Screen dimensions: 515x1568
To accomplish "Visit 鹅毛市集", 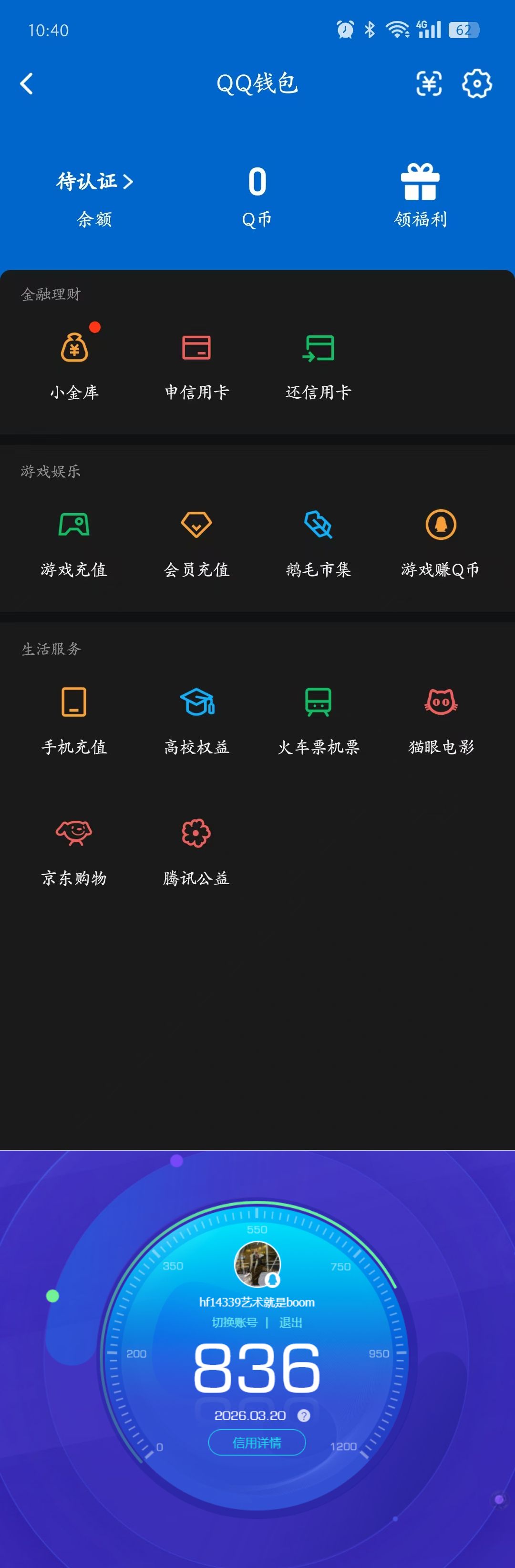I will (x=319, y=541).
